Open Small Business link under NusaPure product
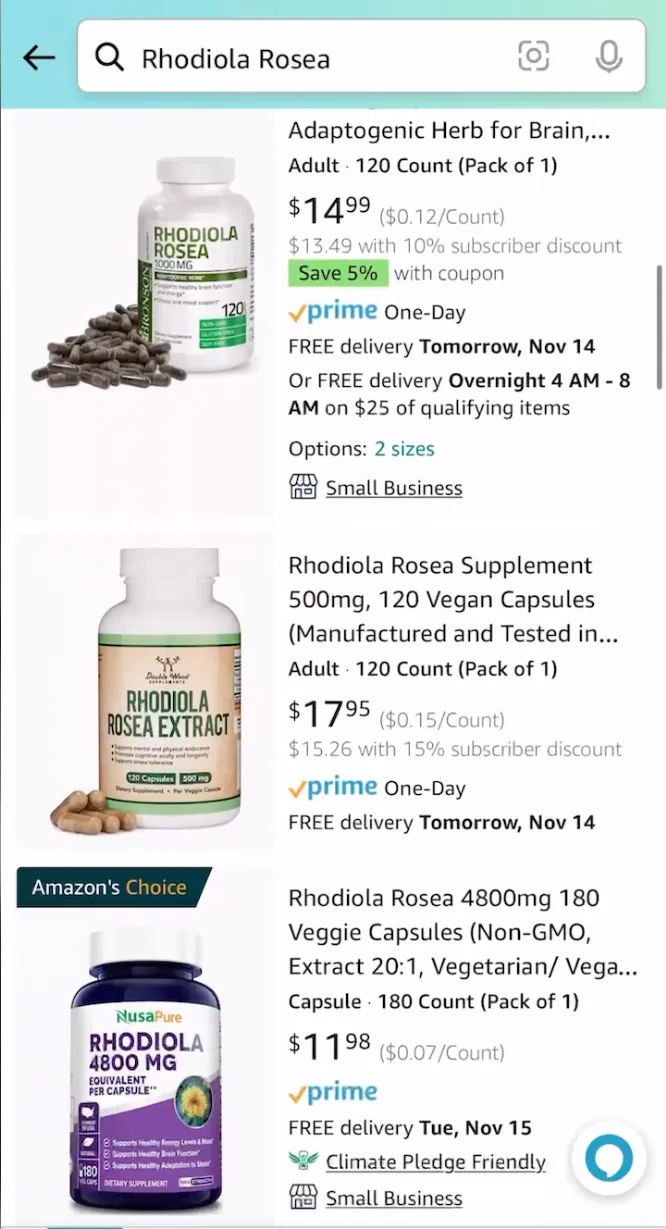The image size is (666, 1229). point(393,1198)
